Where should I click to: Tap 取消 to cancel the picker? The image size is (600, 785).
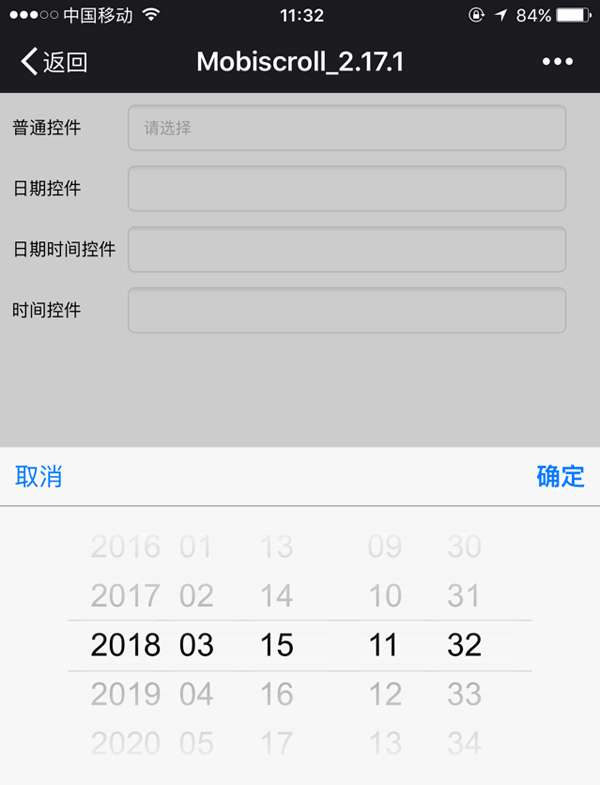pos(39,476)
